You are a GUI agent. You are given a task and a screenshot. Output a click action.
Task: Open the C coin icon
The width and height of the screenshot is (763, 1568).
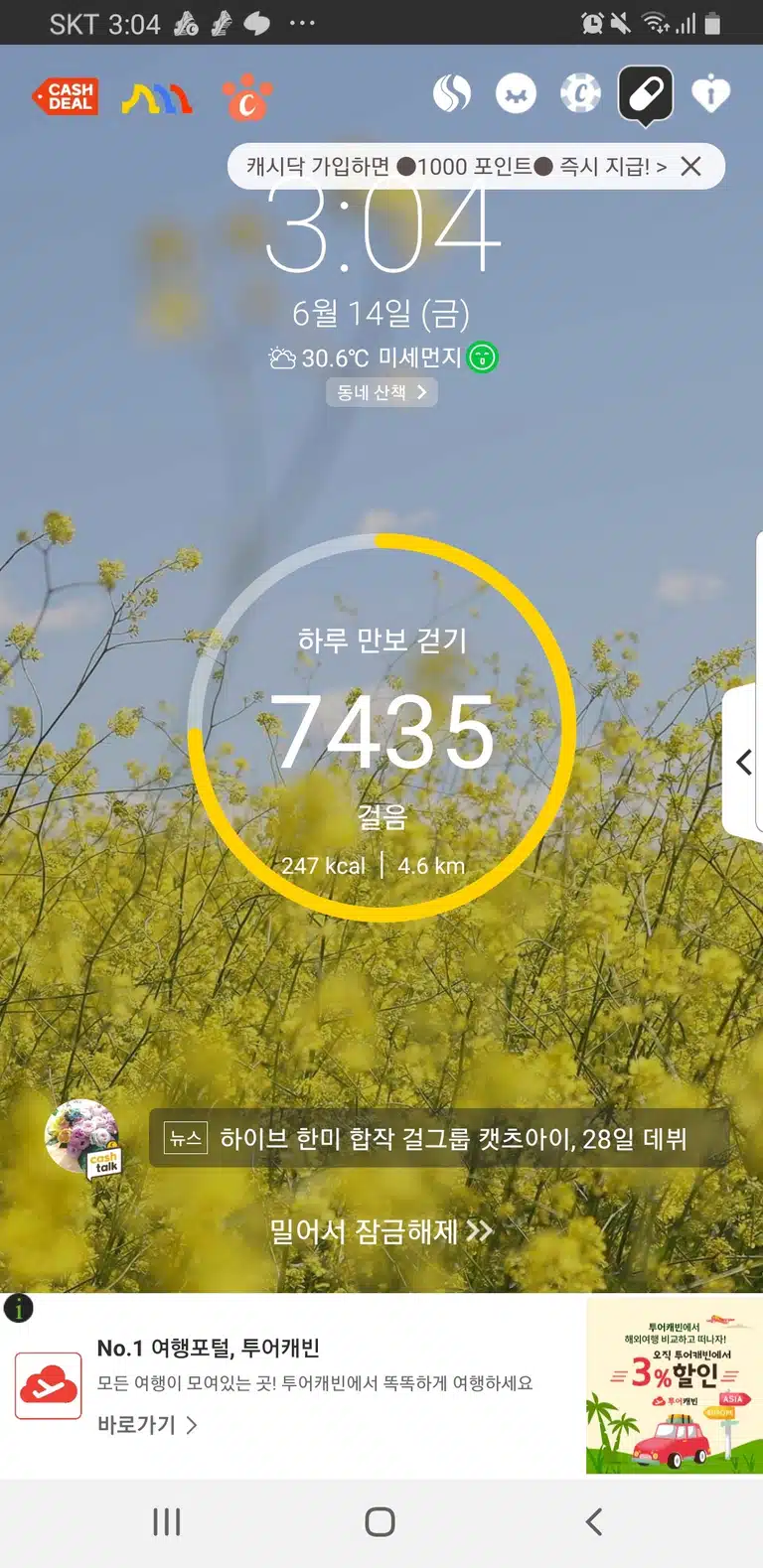(580, 94)
